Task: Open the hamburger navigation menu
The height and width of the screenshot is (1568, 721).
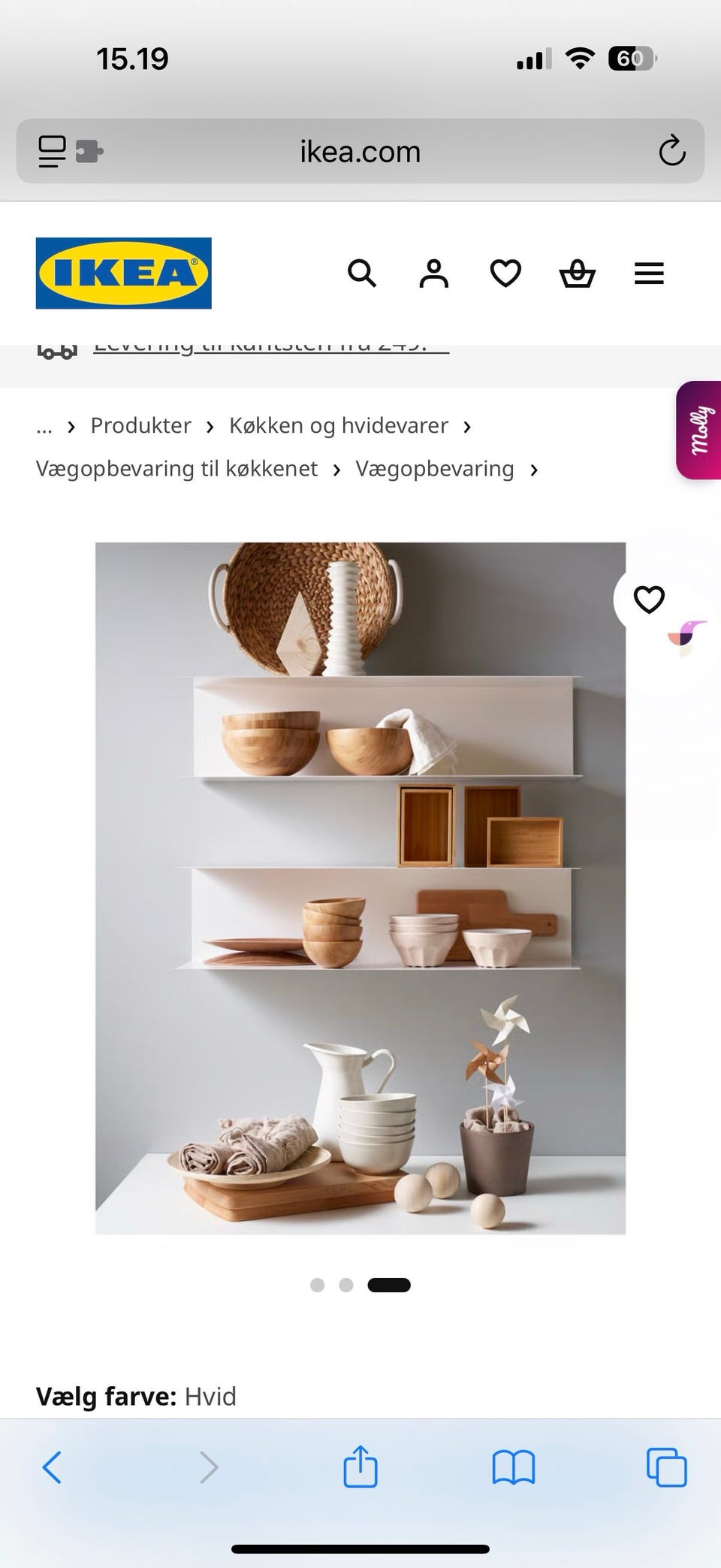Action: click(649, 273)
